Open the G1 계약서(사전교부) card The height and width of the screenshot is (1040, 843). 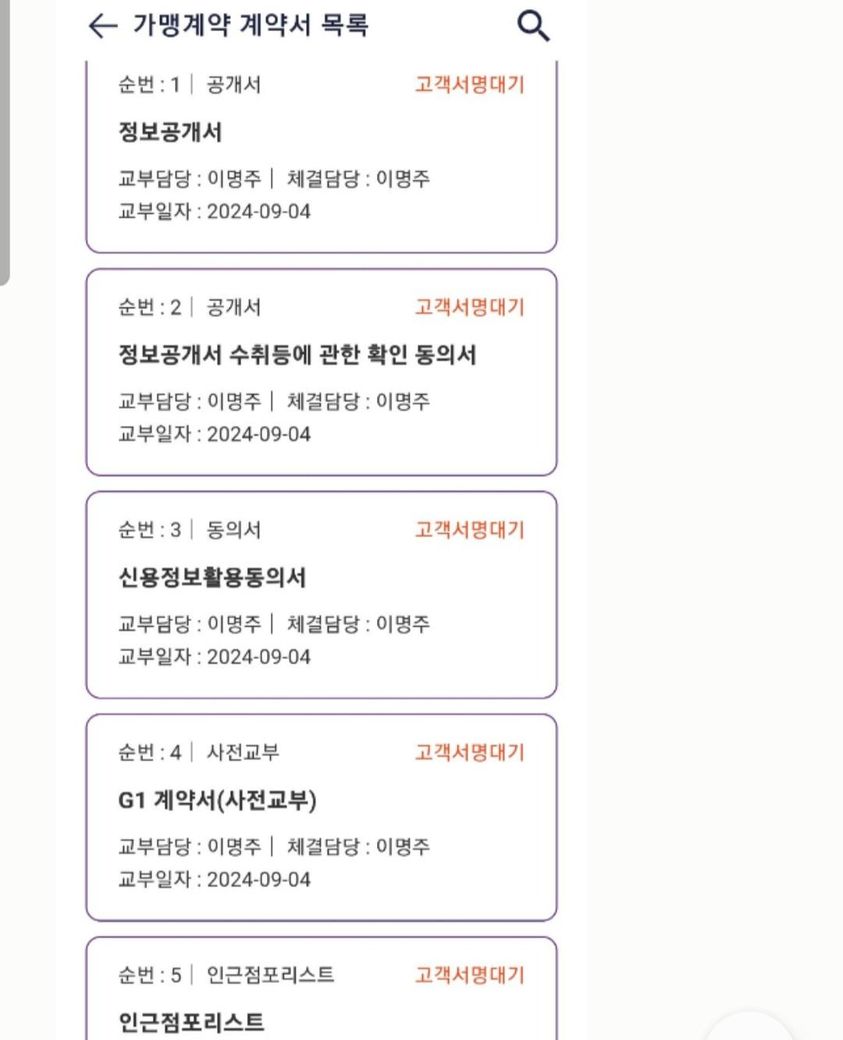tap(322, 818)
